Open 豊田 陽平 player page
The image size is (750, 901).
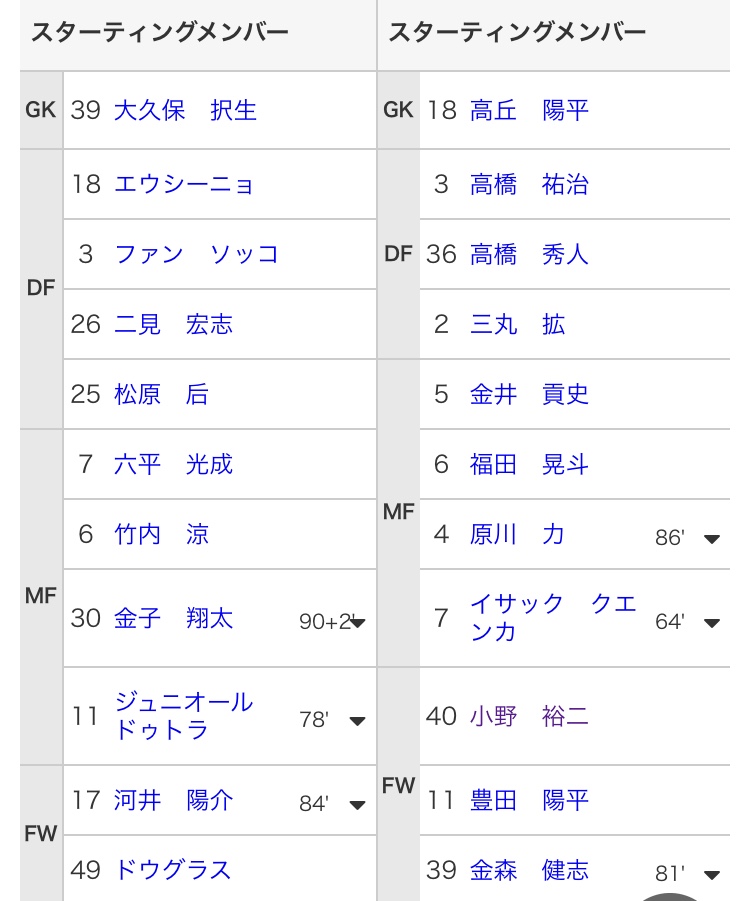click(530, 800)
